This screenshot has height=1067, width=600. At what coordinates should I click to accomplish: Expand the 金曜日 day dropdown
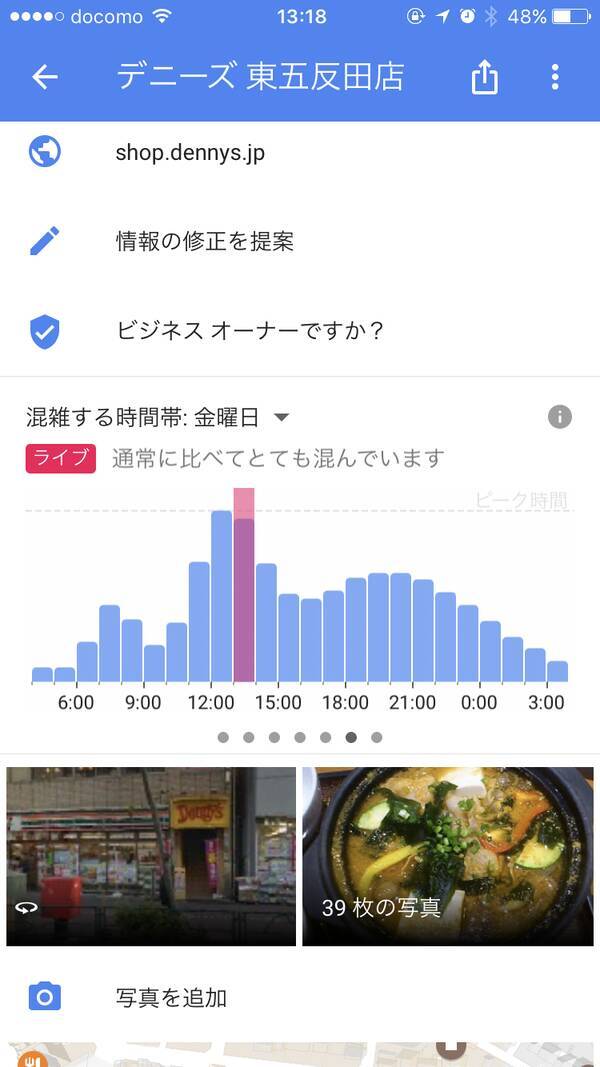point(281,417)
